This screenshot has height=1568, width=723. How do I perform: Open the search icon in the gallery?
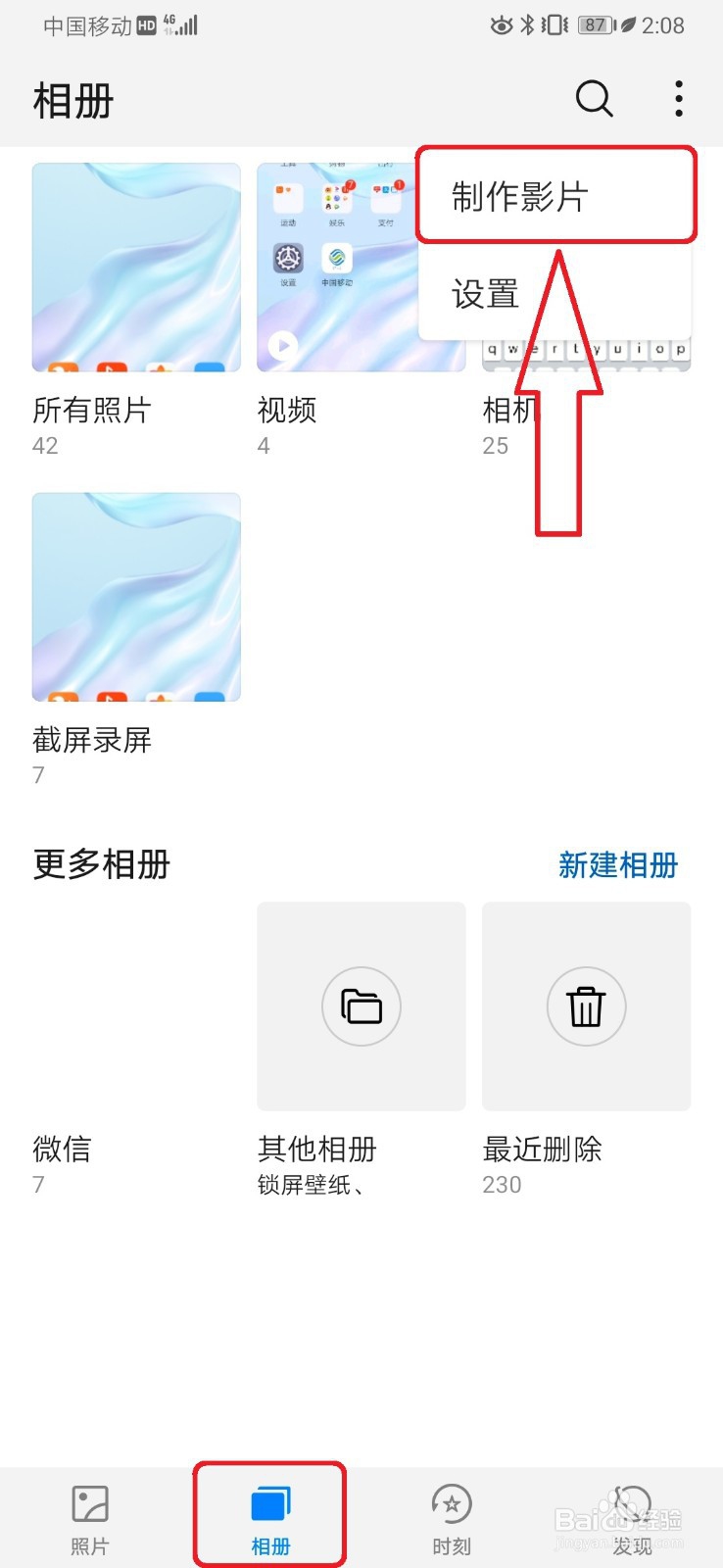pos(594,99)
